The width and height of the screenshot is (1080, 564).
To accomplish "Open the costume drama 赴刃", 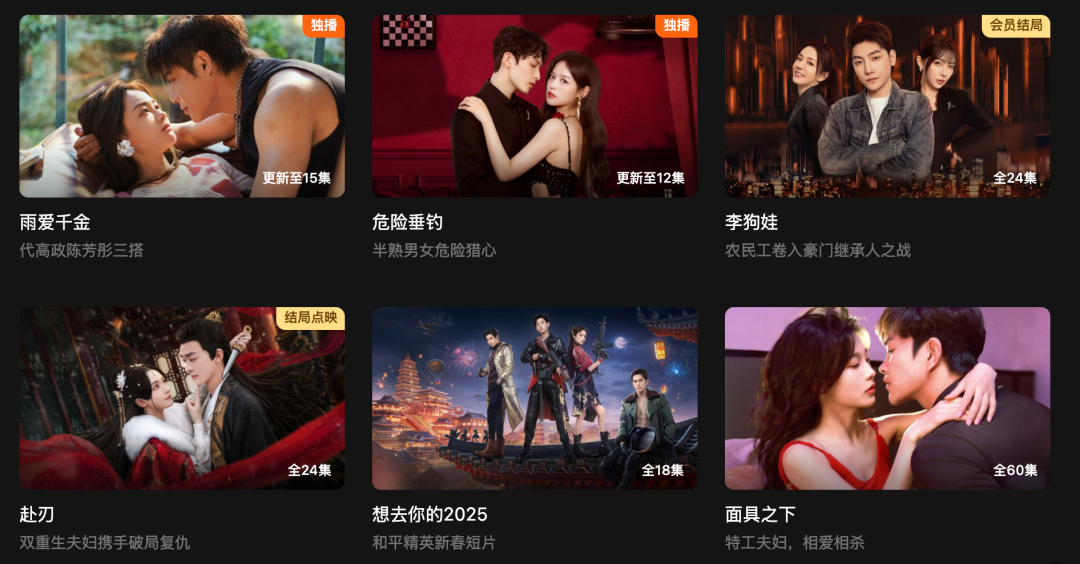I will [x=182, y=398].
